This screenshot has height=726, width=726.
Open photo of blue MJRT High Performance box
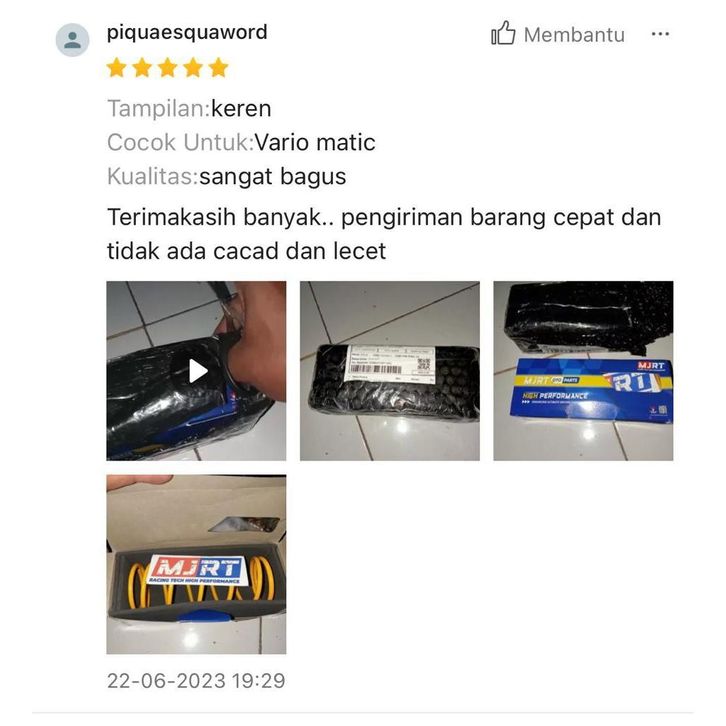click(582, 371)
